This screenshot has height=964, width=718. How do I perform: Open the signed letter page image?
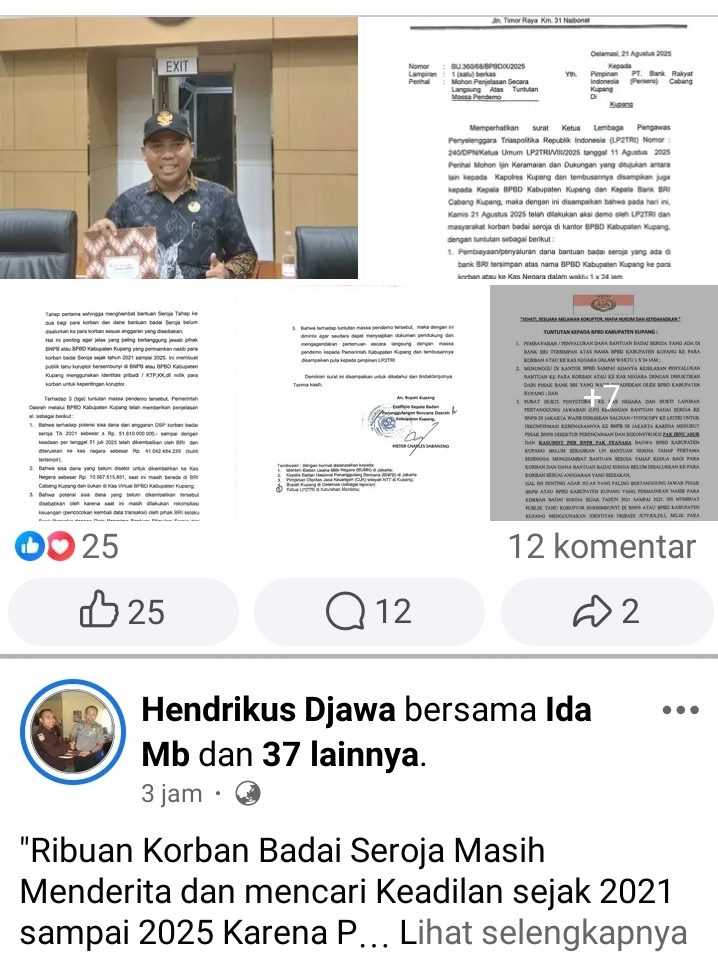[x=362, y=402]
